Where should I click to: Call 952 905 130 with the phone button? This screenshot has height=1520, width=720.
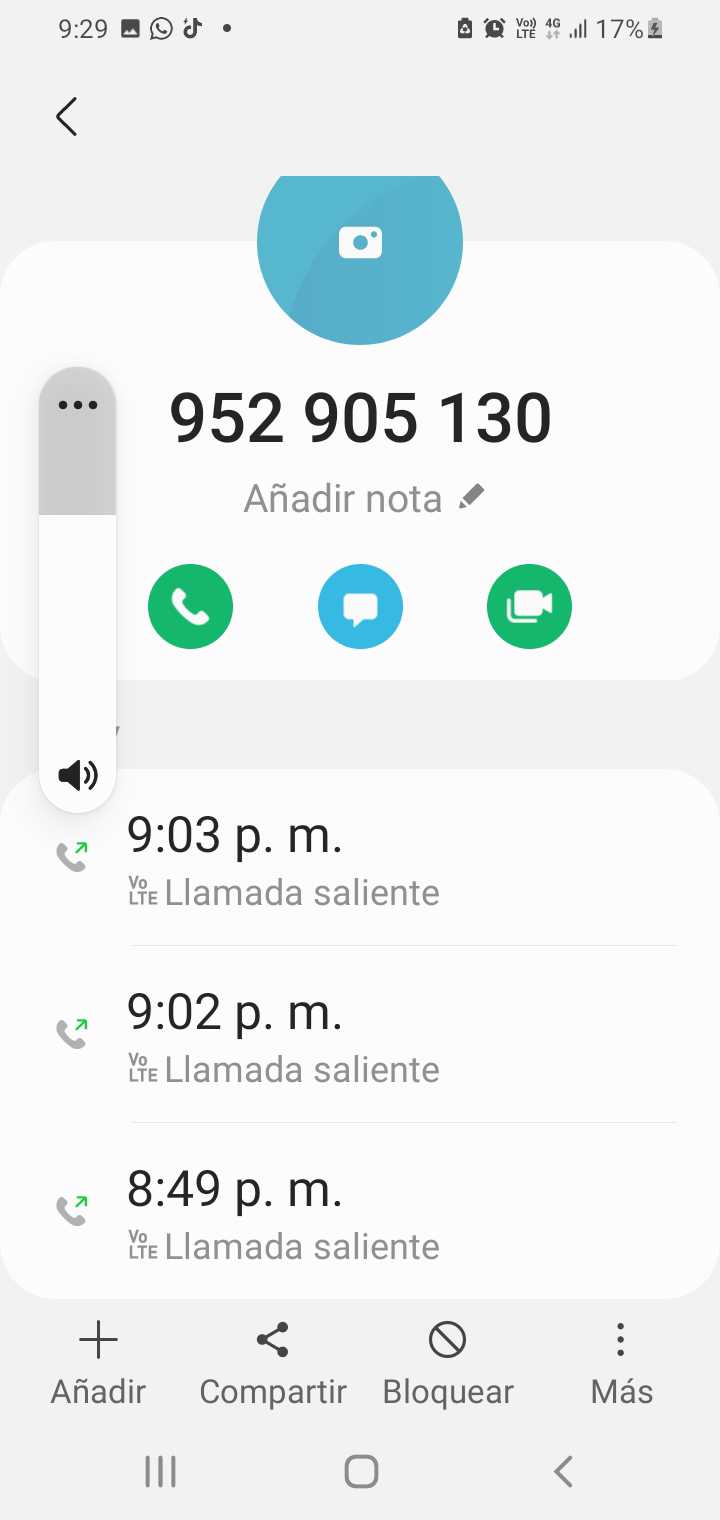tap(190, 606)
